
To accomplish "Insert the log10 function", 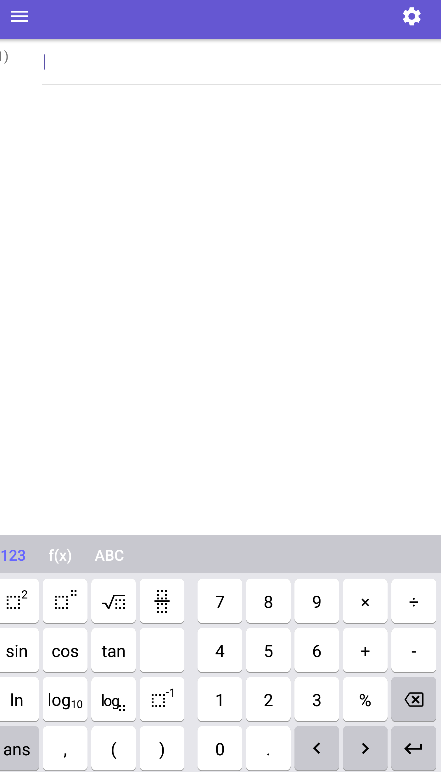I will [x=65, y=700].
